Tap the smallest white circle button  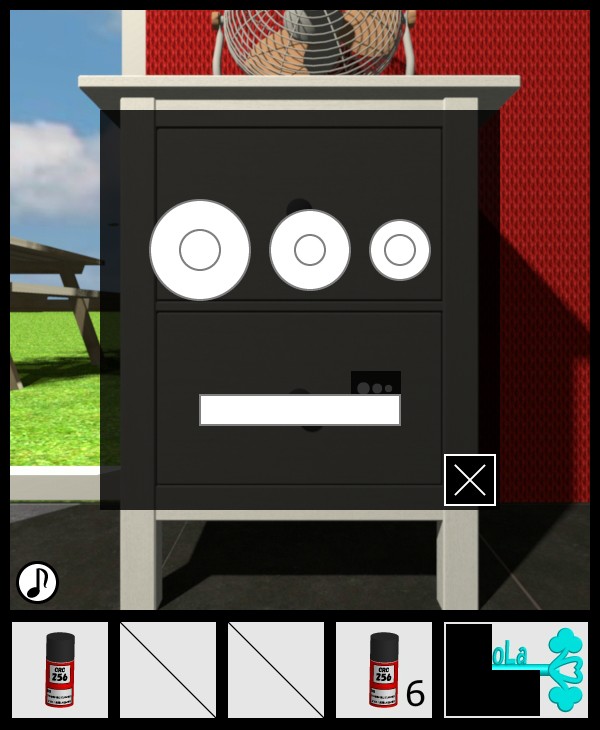[x=400, y=250]
